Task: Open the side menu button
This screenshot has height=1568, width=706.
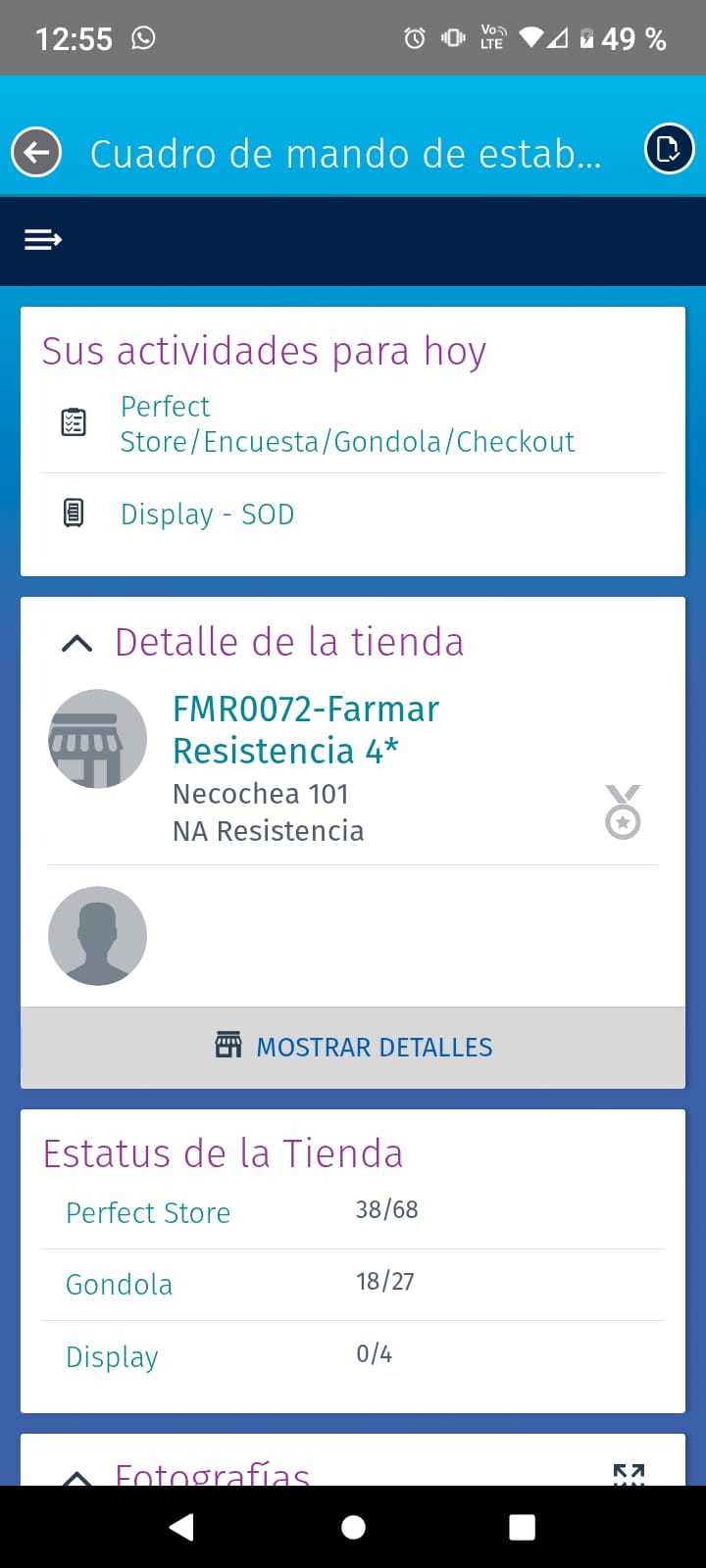Action: click(43, 239)
